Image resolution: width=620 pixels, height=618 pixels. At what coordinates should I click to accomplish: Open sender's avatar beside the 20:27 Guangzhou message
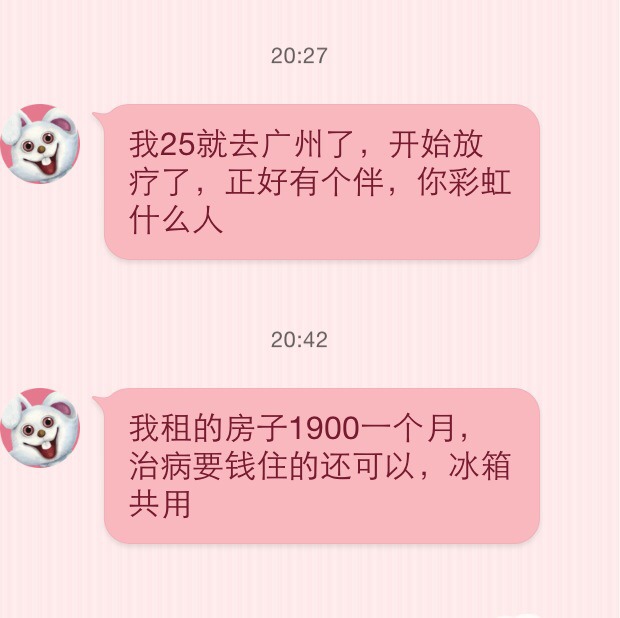click(x=40, y=144)
